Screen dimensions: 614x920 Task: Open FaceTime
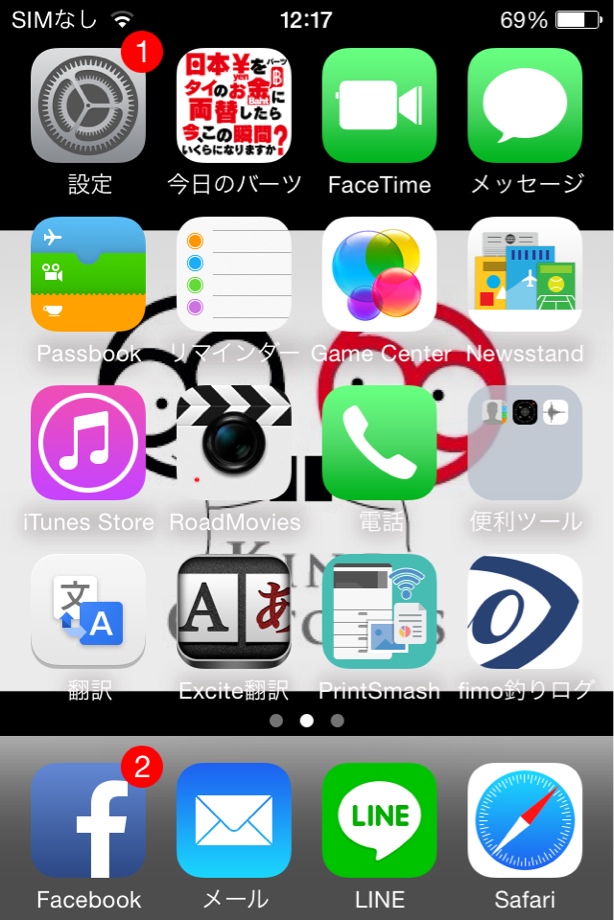point(379,106)
